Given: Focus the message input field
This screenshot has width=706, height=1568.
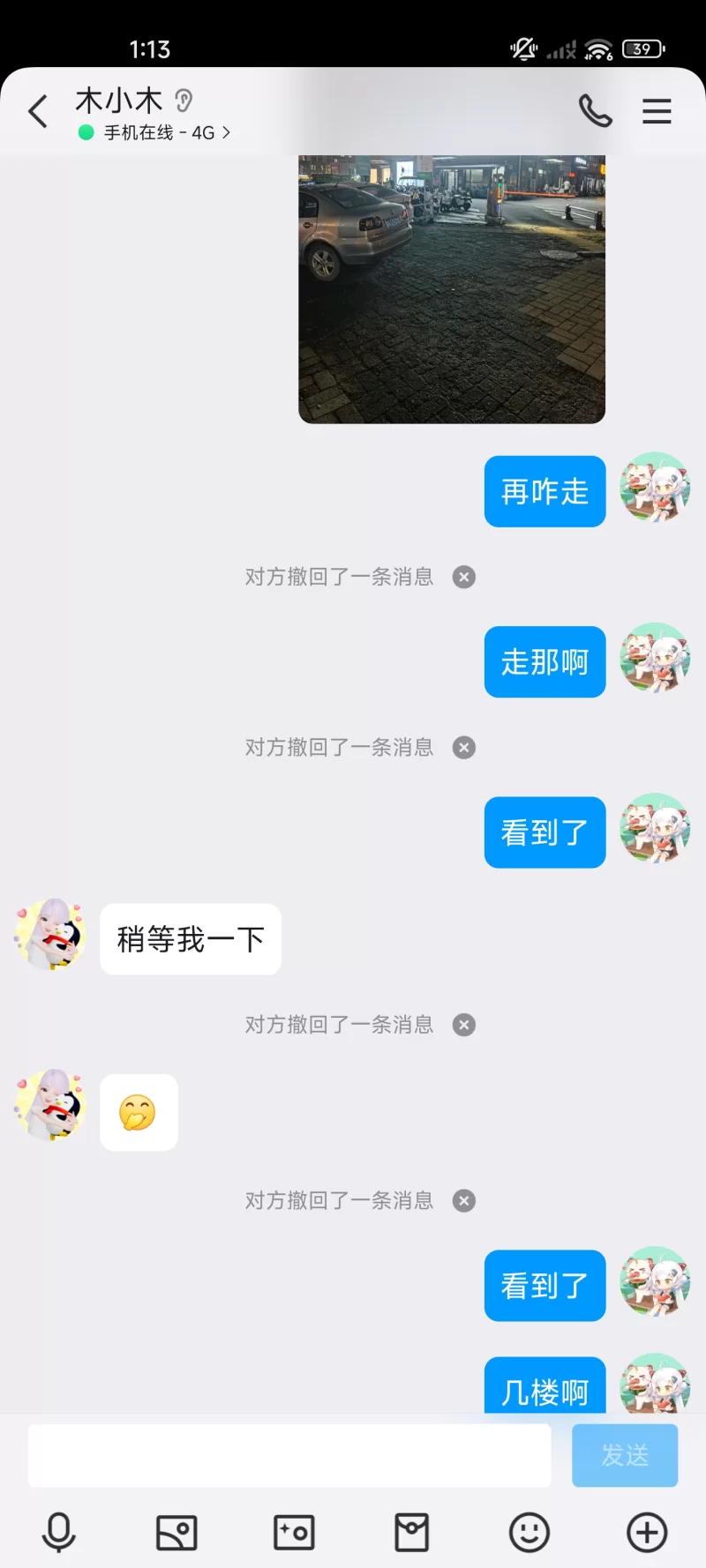Looking at the screenshot, I should [289, 1455].
